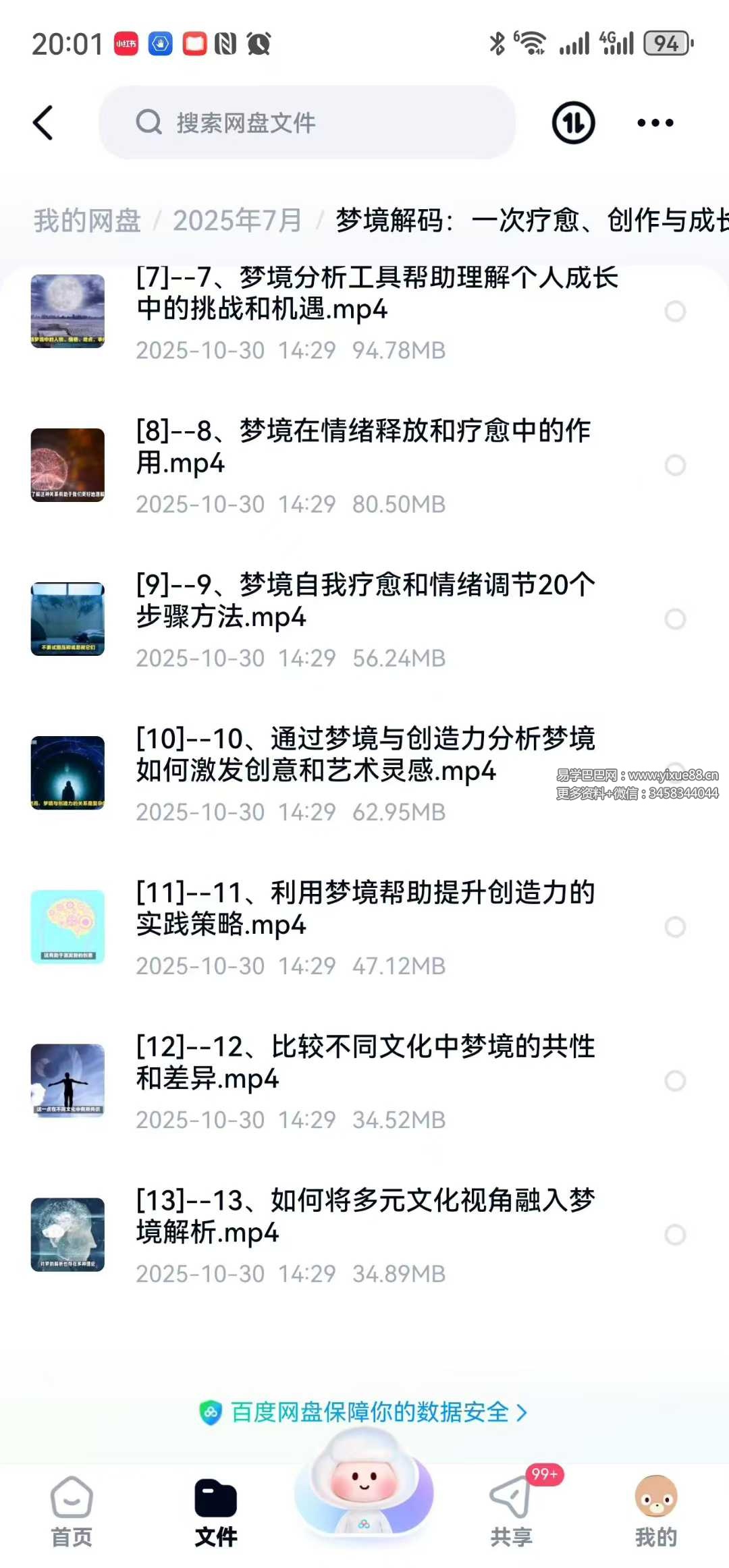Tap the search netdisk files field

point(307,123)
